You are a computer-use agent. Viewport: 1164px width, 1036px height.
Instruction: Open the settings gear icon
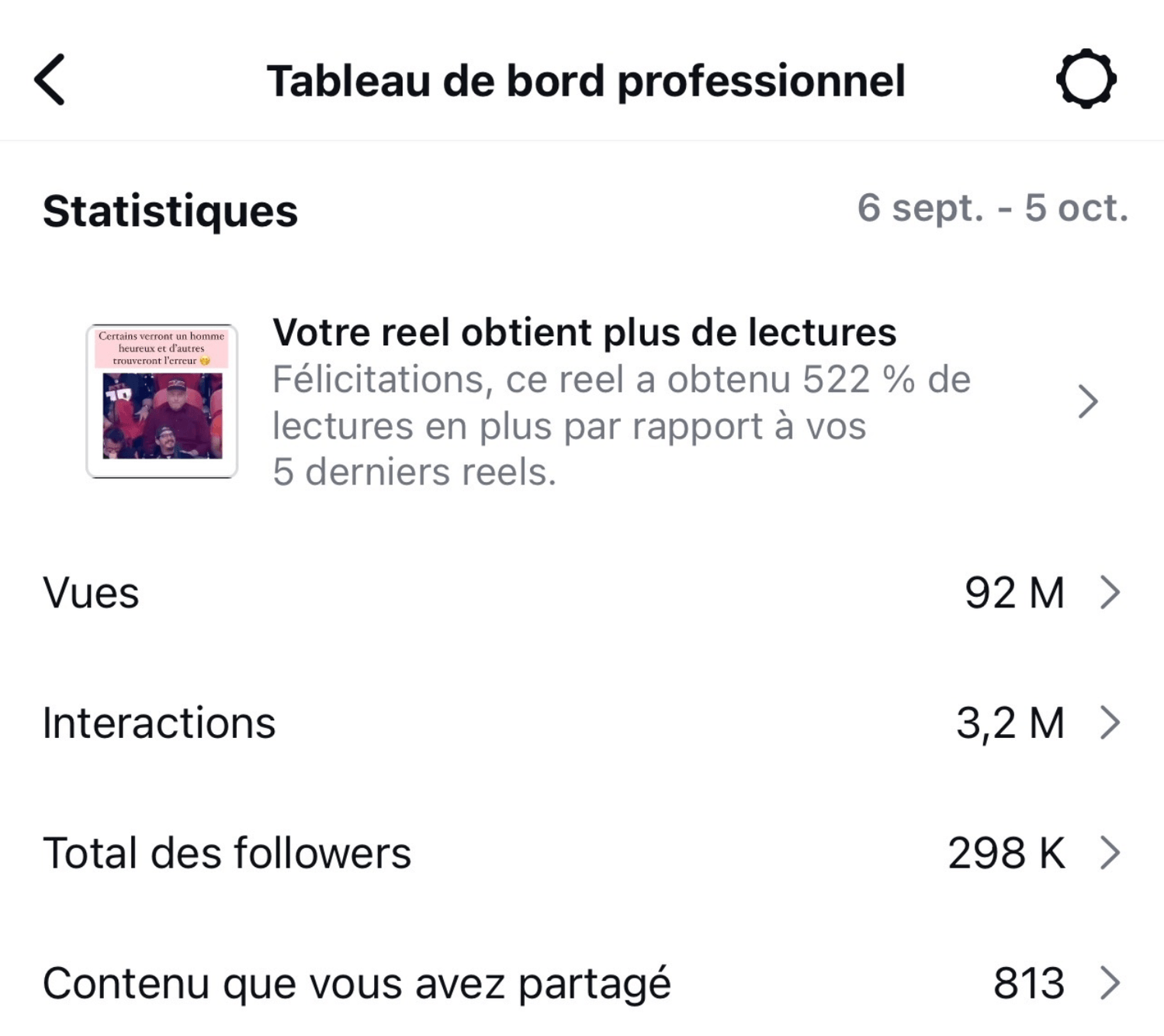point(1086,79)
